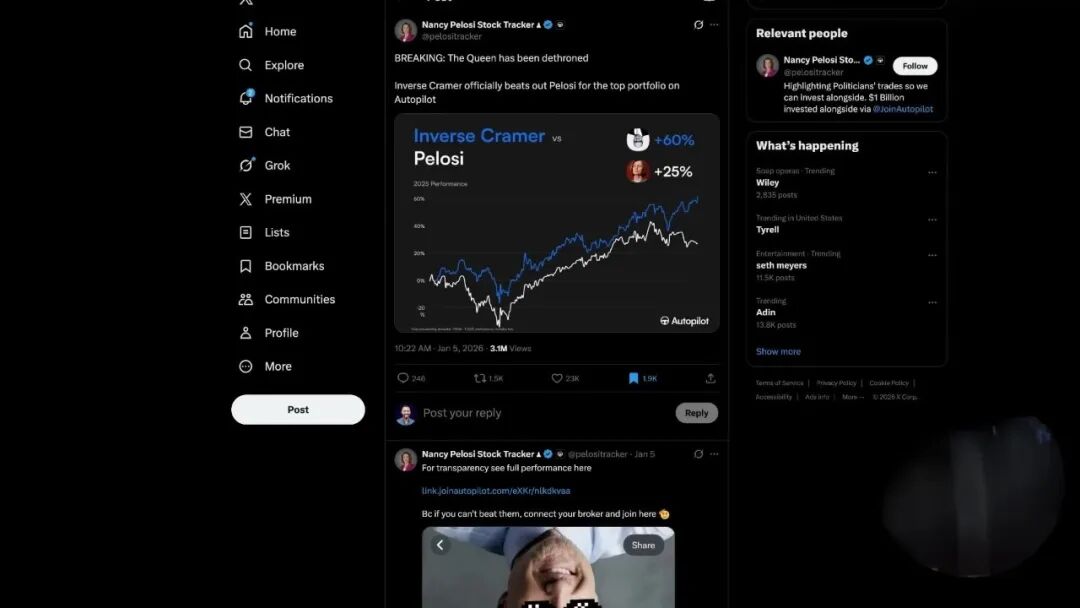This screenshot has height=608, width=1080.
Task: Tap the Share button on the image
Action: pos(643,545)
